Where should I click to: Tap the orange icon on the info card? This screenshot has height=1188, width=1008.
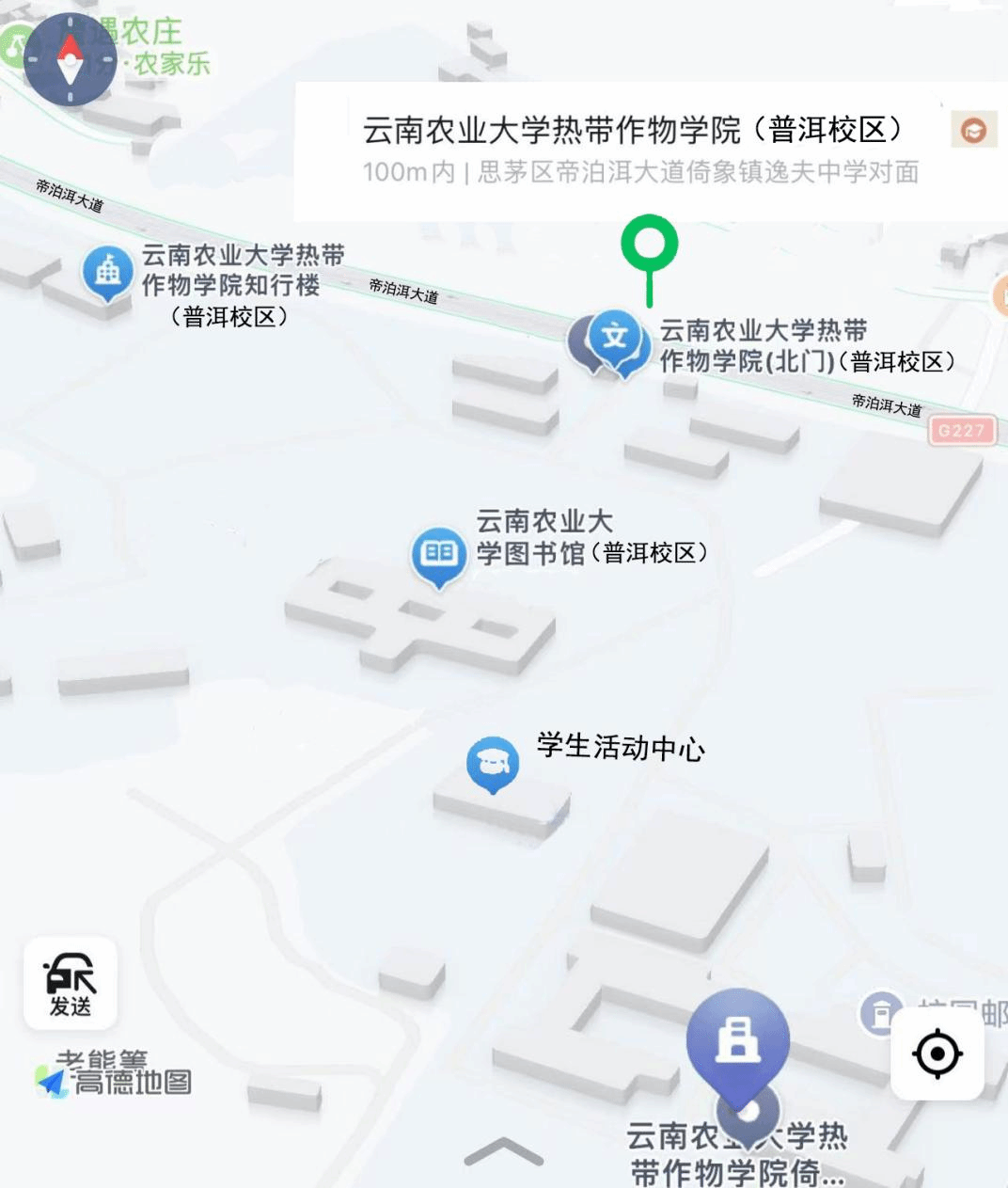pos(973,130)
